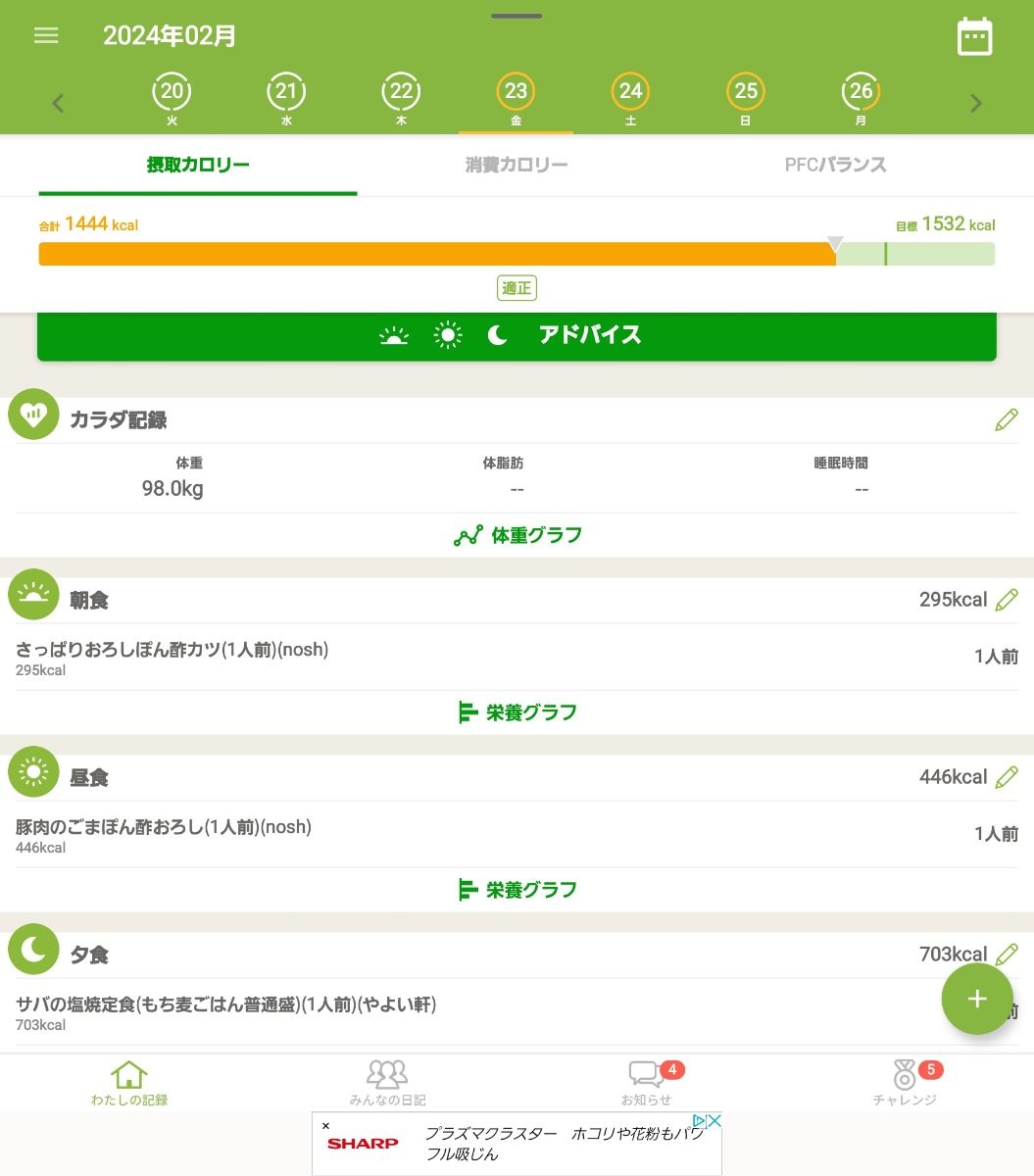The width and height of the screenshot is (1034, 1176).
Task: Close the SHARP ad banner
Action: [x=326, y=1126]
